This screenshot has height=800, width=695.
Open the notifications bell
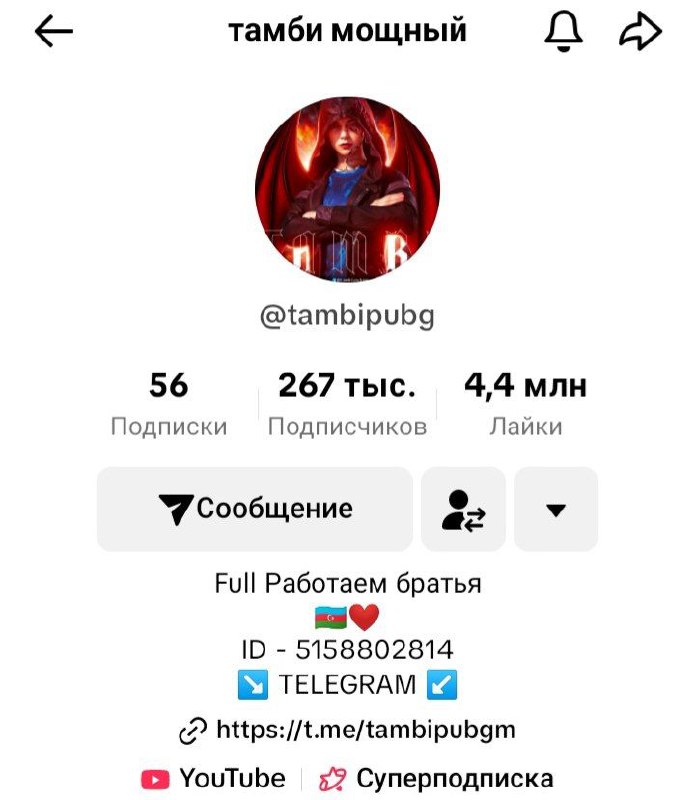[563, 32]
